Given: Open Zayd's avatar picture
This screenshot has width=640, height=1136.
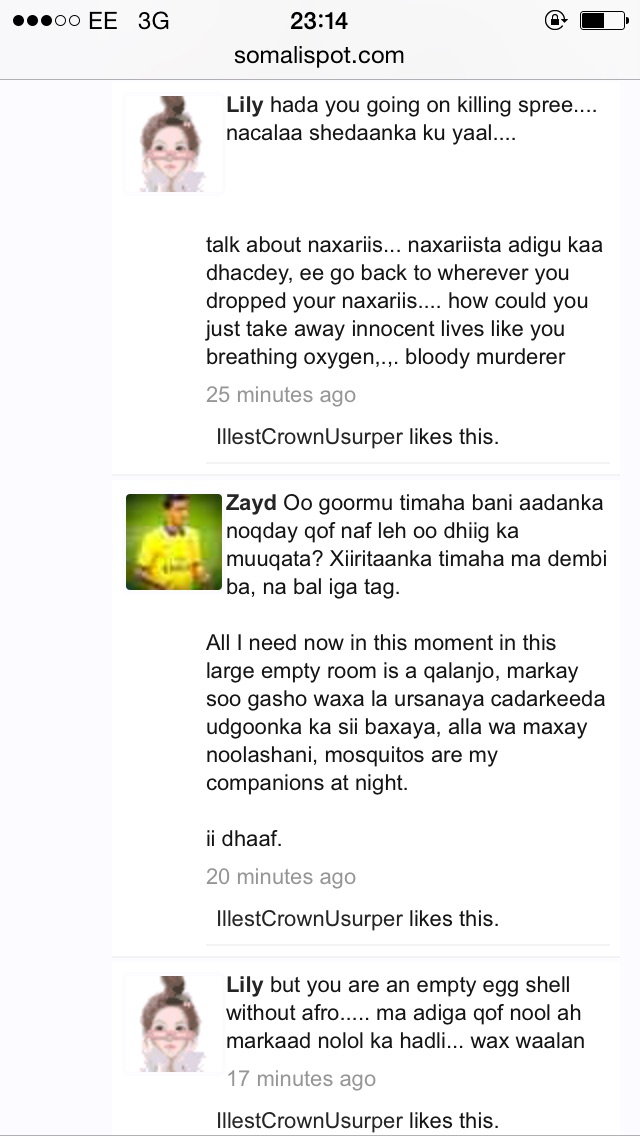Looking at the screenshot, I should pos(173,542).
